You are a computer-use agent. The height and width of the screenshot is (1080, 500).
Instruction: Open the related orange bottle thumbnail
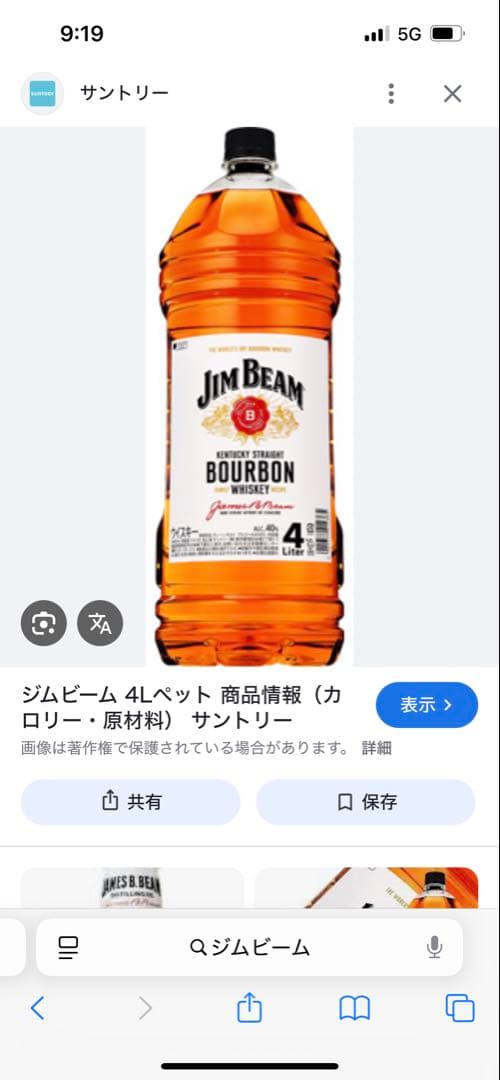coord(366,887)
